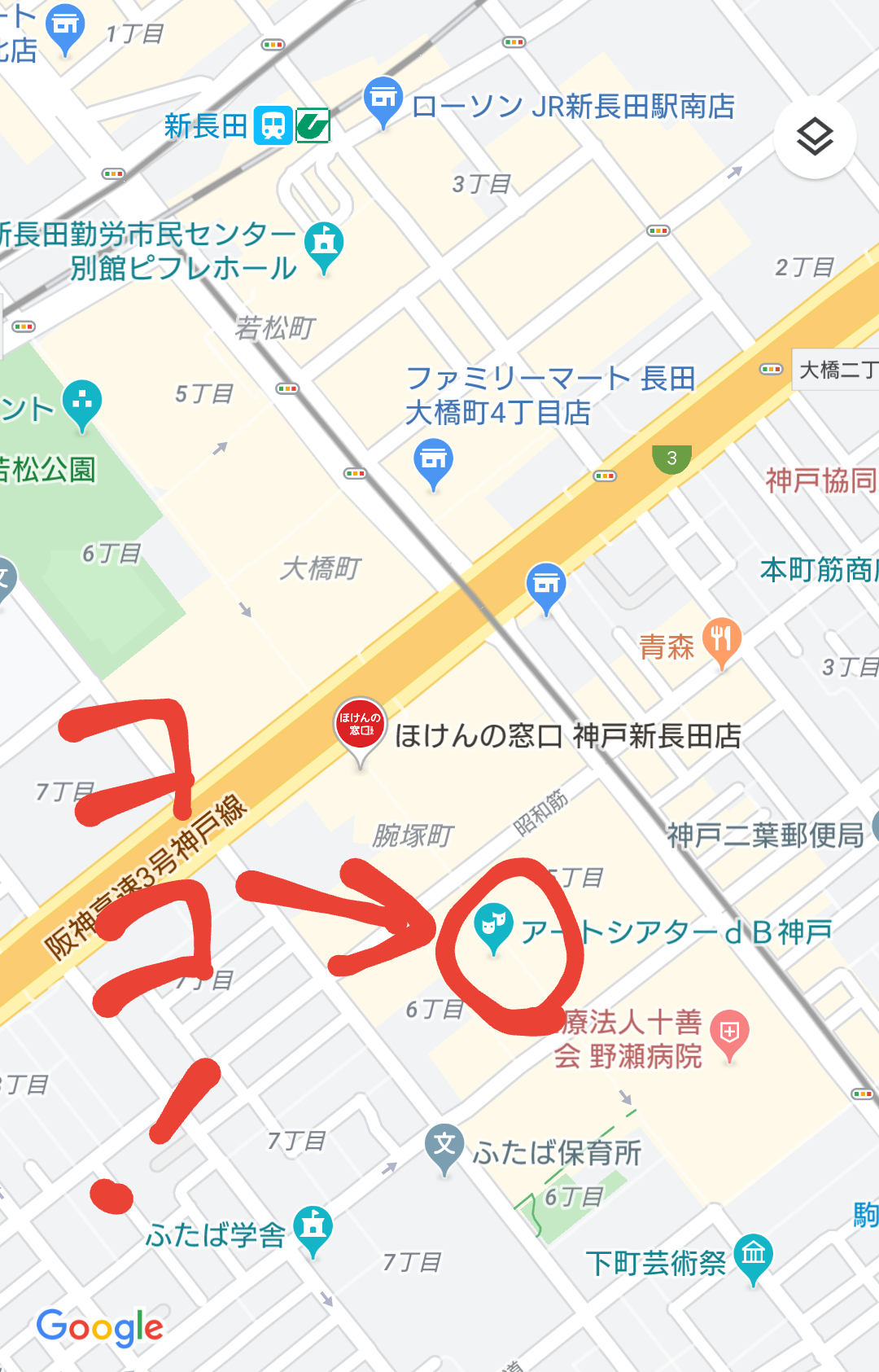The width and height of the screenshot is (879, 1372).
Task: Select the ローソン JR新長田駅南店 pin
Action: (383, 100)
